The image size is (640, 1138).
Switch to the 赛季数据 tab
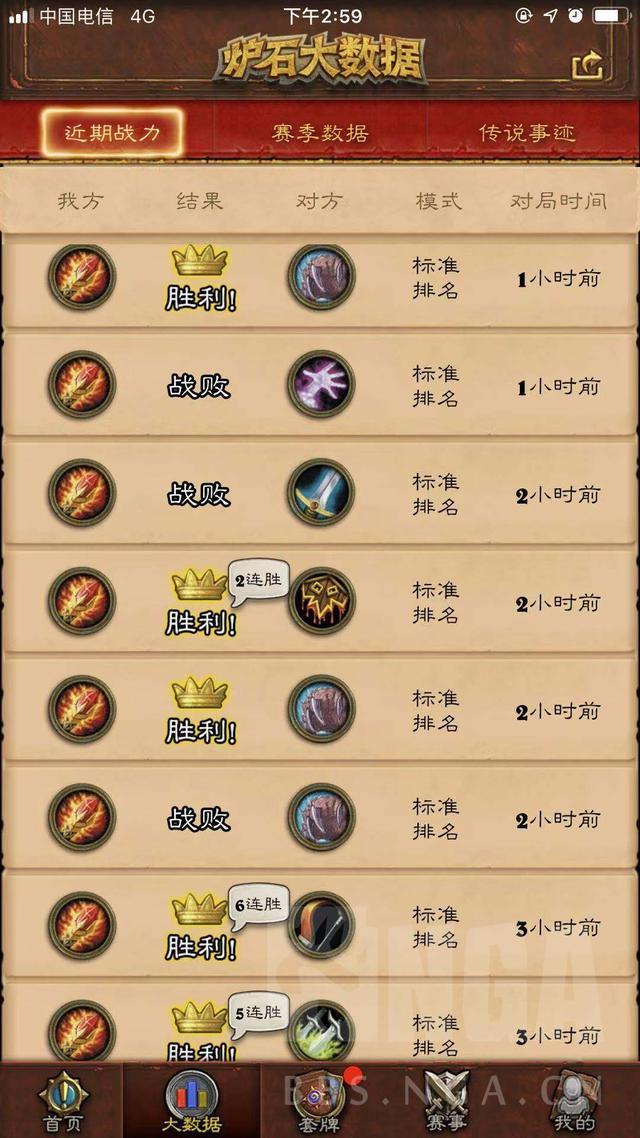click(x=320, y=132)
